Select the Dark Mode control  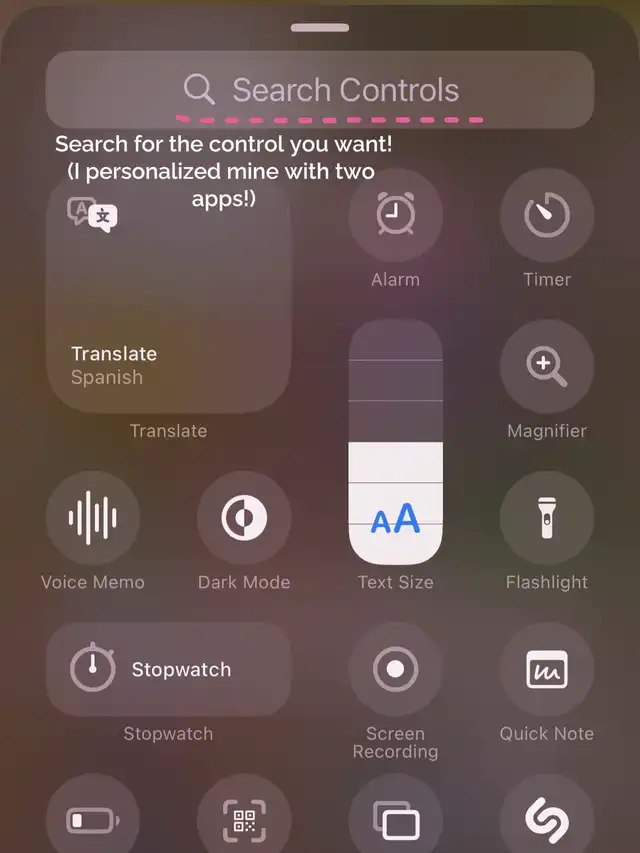[244, 518]
